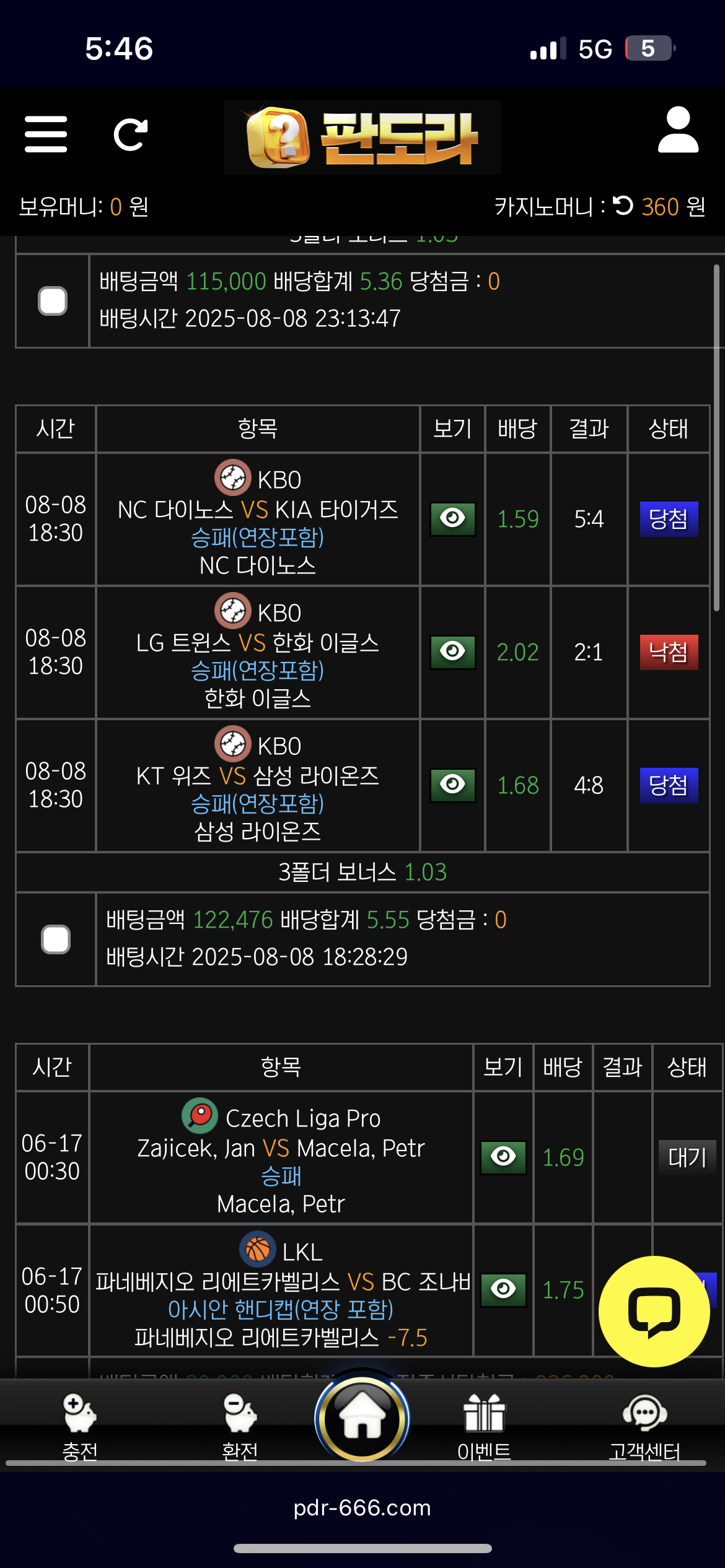Tap the 판도라 logo in the header
The height and width of the screenshot is (1568, 725).
click(x=362, y=137)
